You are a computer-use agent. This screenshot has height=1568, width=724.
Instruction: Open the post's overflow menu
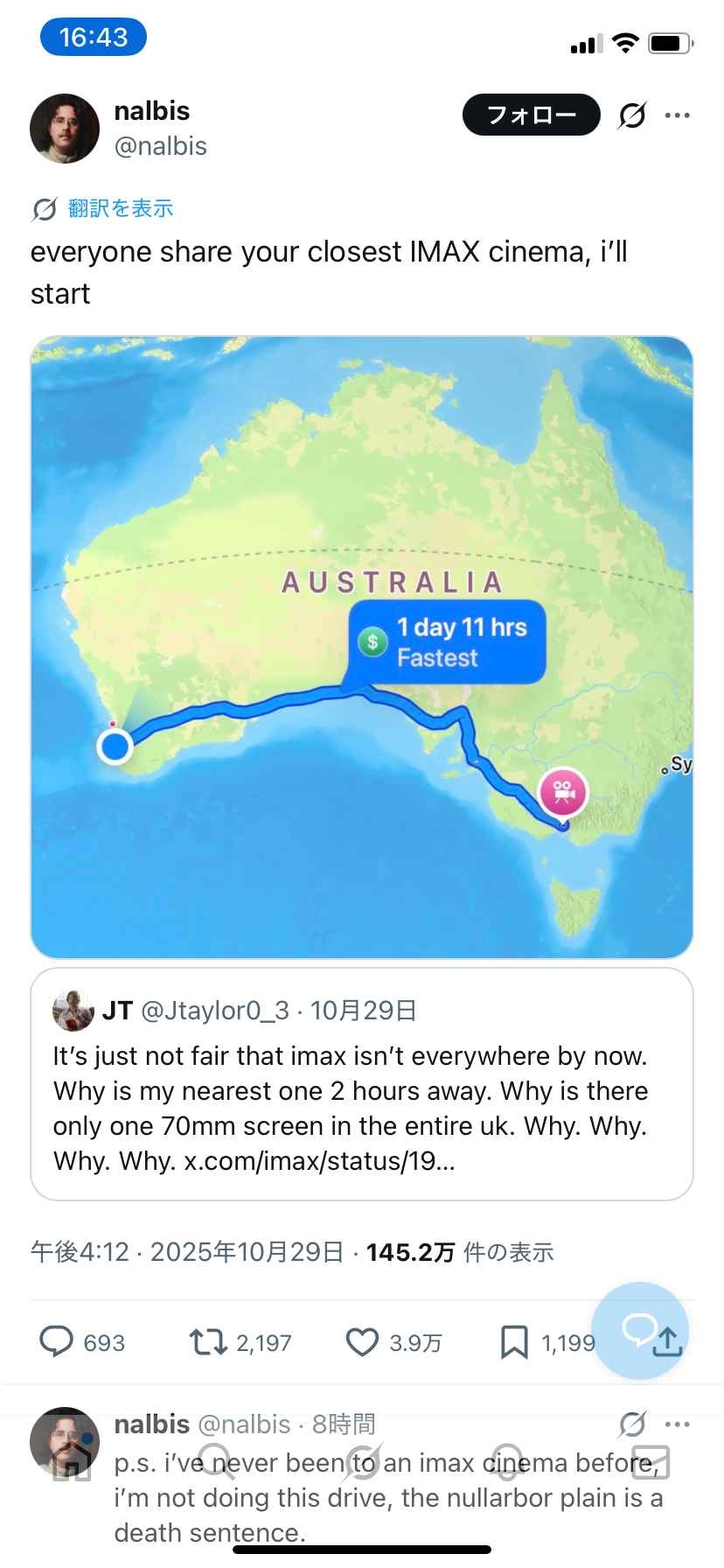[x=678, y=115]
